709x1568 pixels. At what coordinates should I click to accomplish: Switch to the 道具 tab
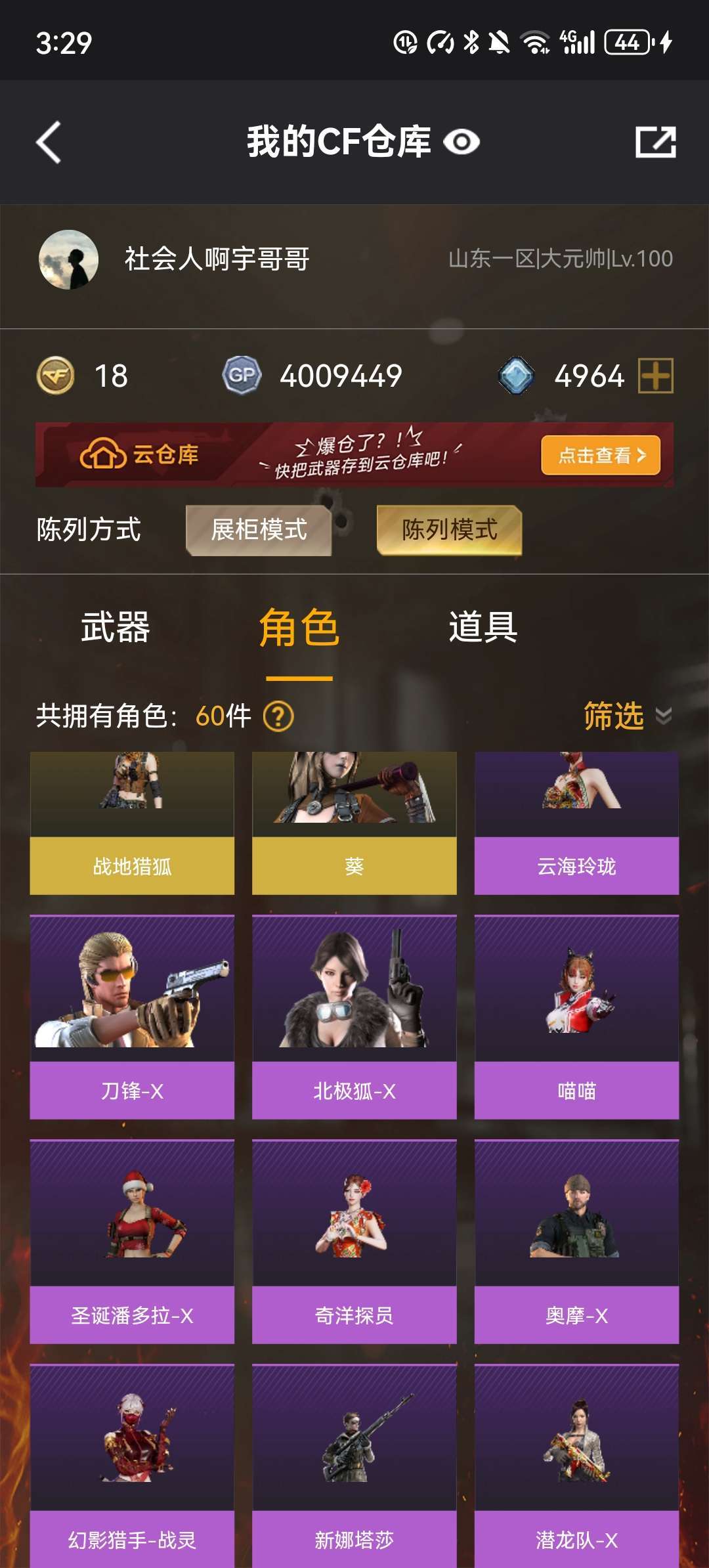tap(483, 627)
